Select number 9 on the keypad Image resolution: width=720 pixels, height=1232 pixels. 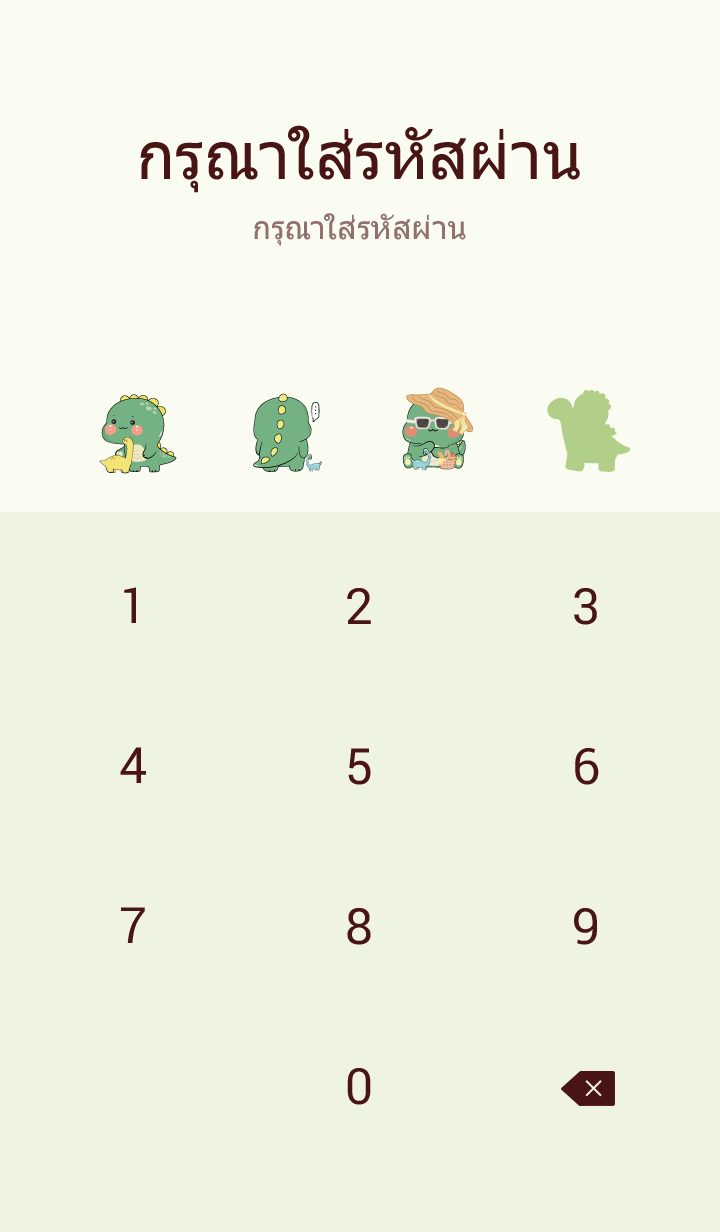click(x=586, y=927)
